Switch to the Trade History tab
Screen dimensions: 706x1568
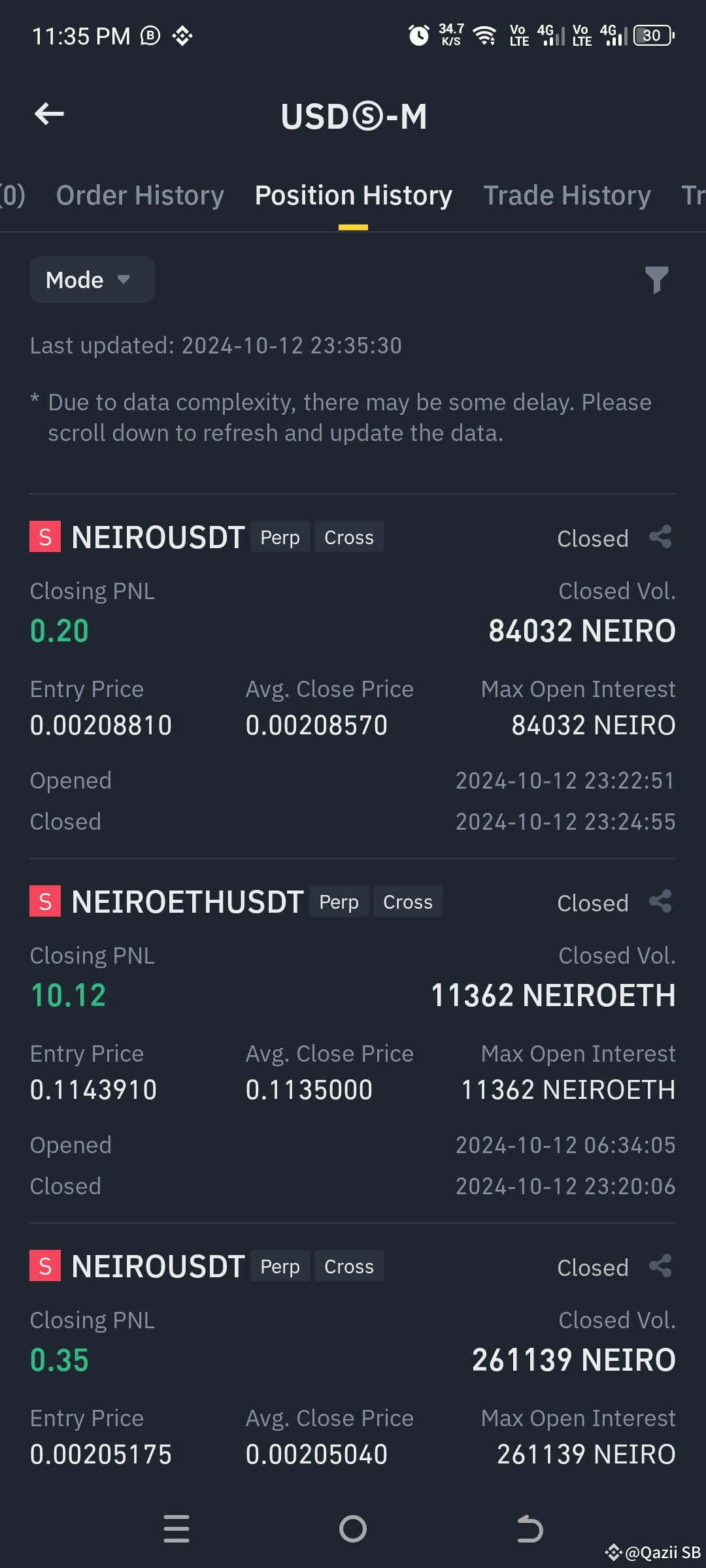tap(567, 195)
